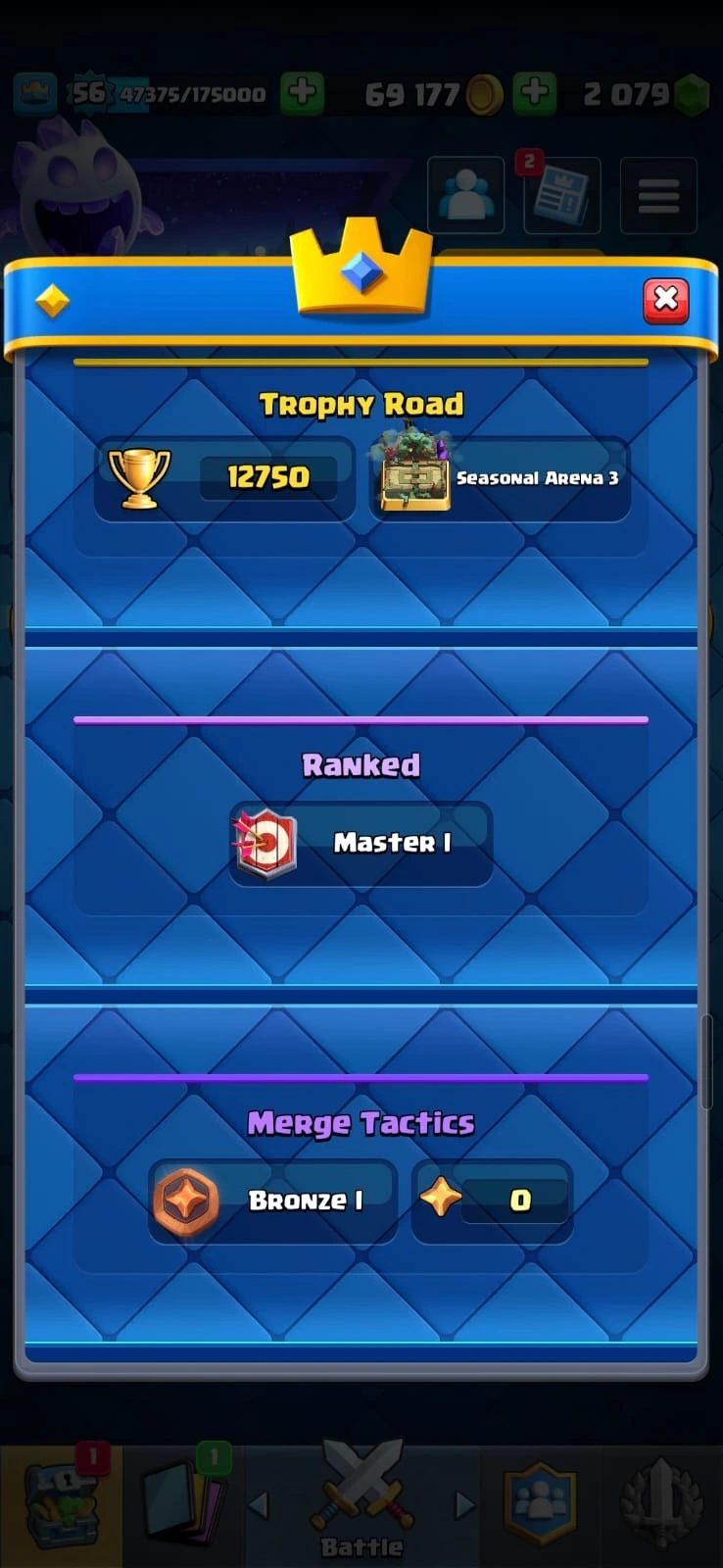Open the Ranked Master I league badge
Image resolution: width=723 pixels, height=1568 pixels.
click(x=361, y=844)
